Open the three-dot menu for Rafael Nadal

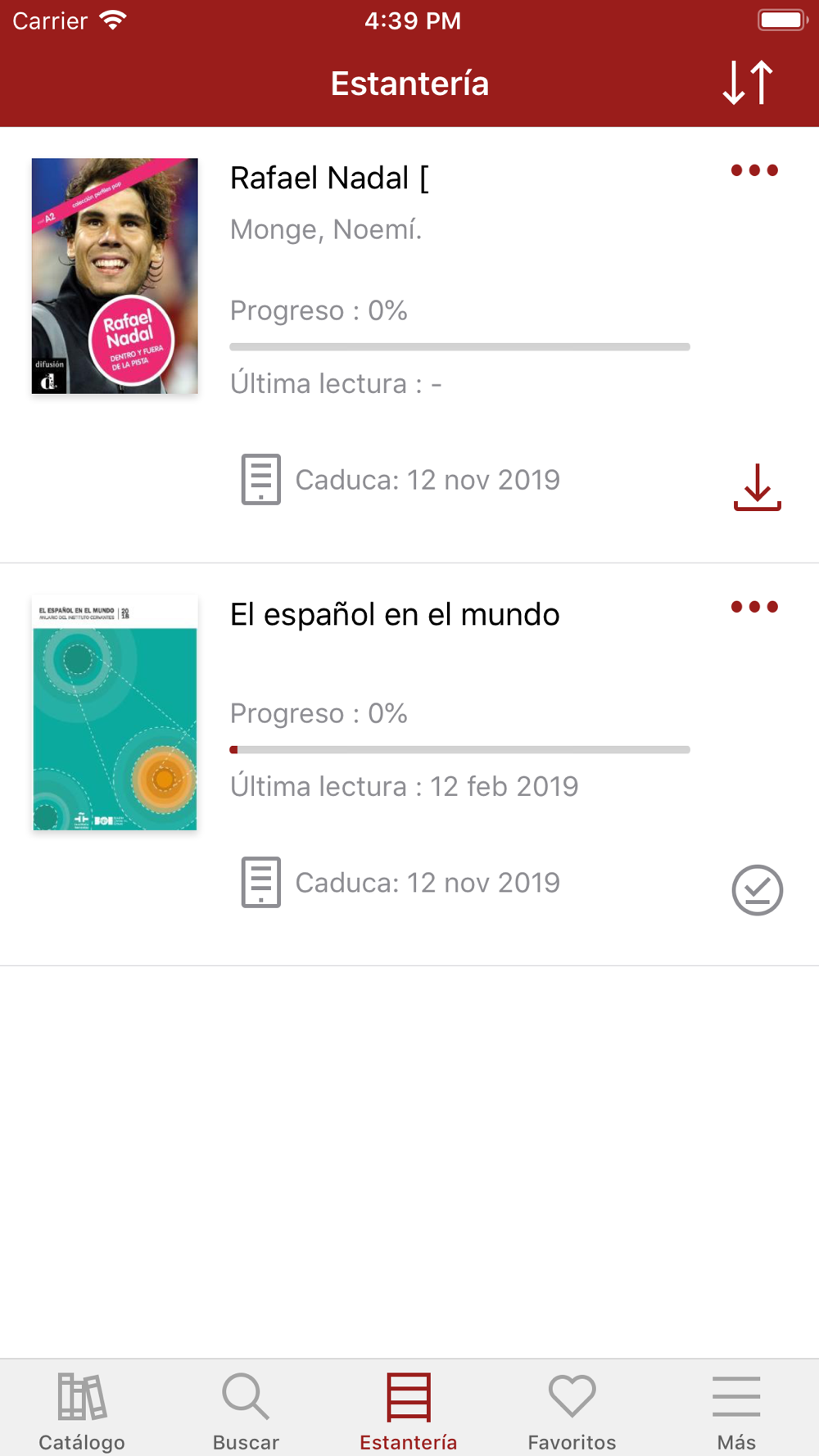pos(754,170)
